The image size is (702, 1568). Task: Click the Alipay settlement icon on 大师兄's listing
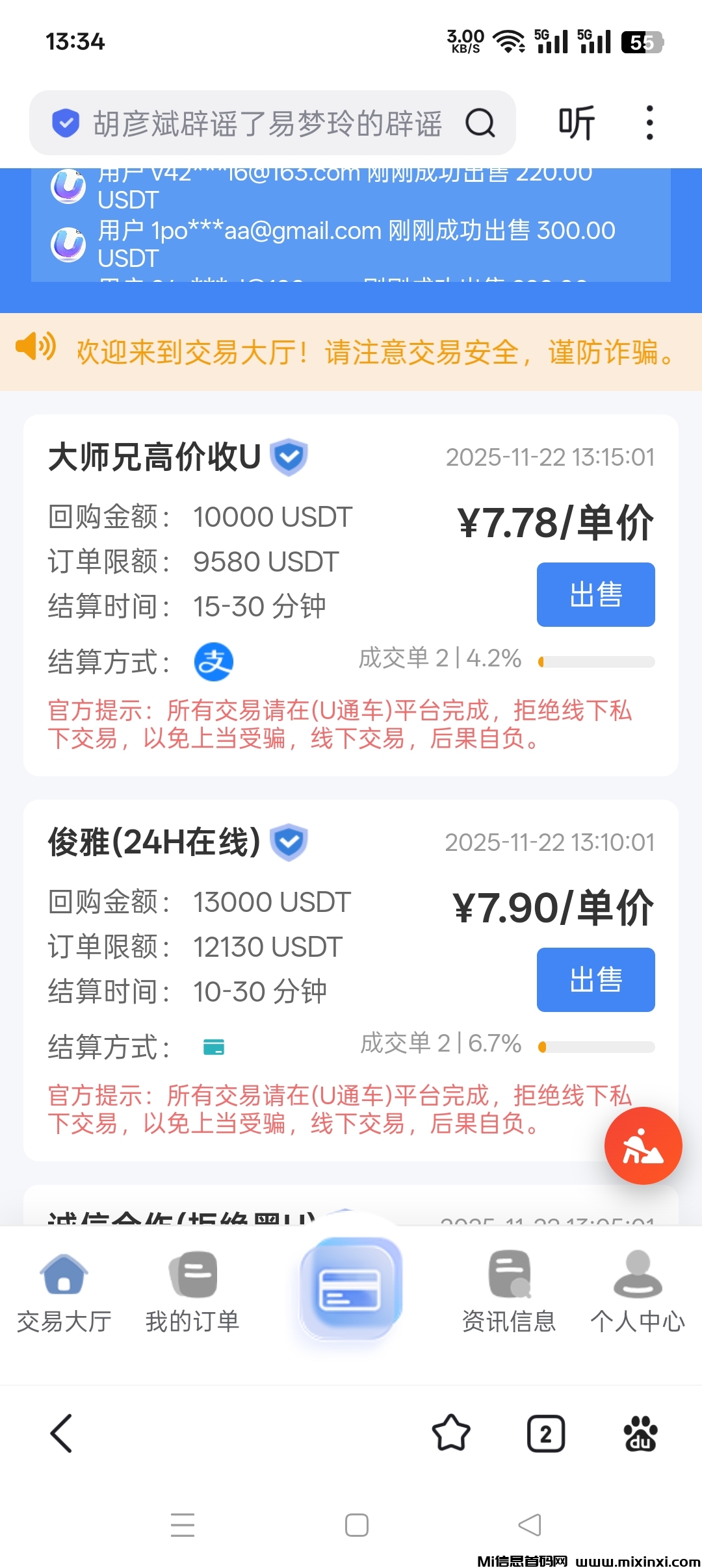(x=214, y=663)
